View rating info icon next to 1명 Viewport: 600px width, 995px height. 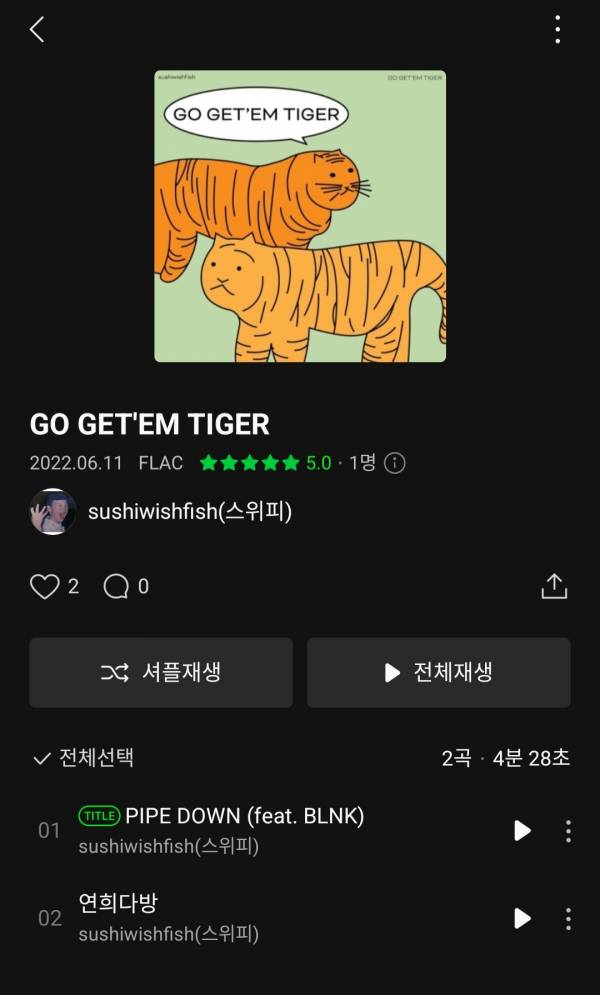[x=395, y=463]
